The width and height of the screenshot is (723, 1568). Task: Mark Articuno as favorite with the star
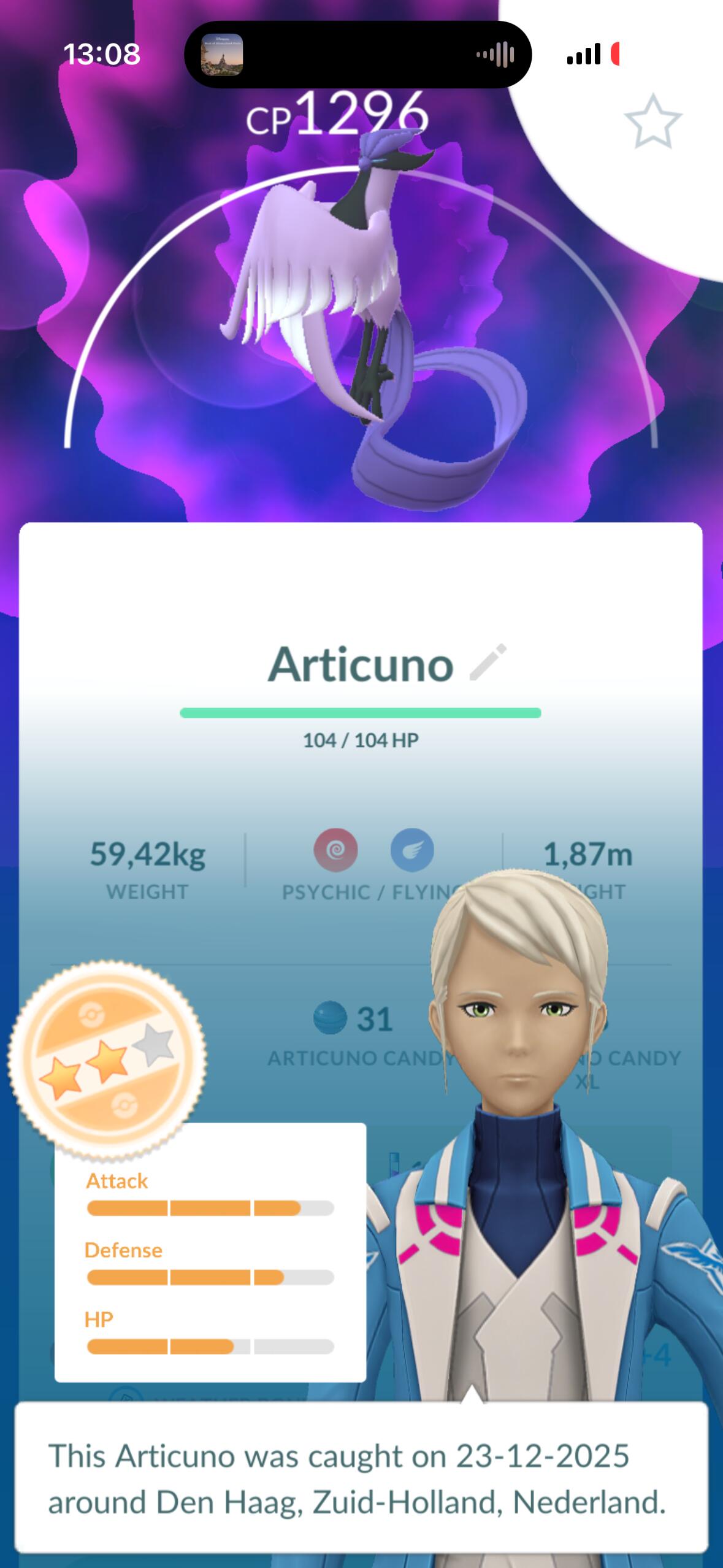(652, 121)
